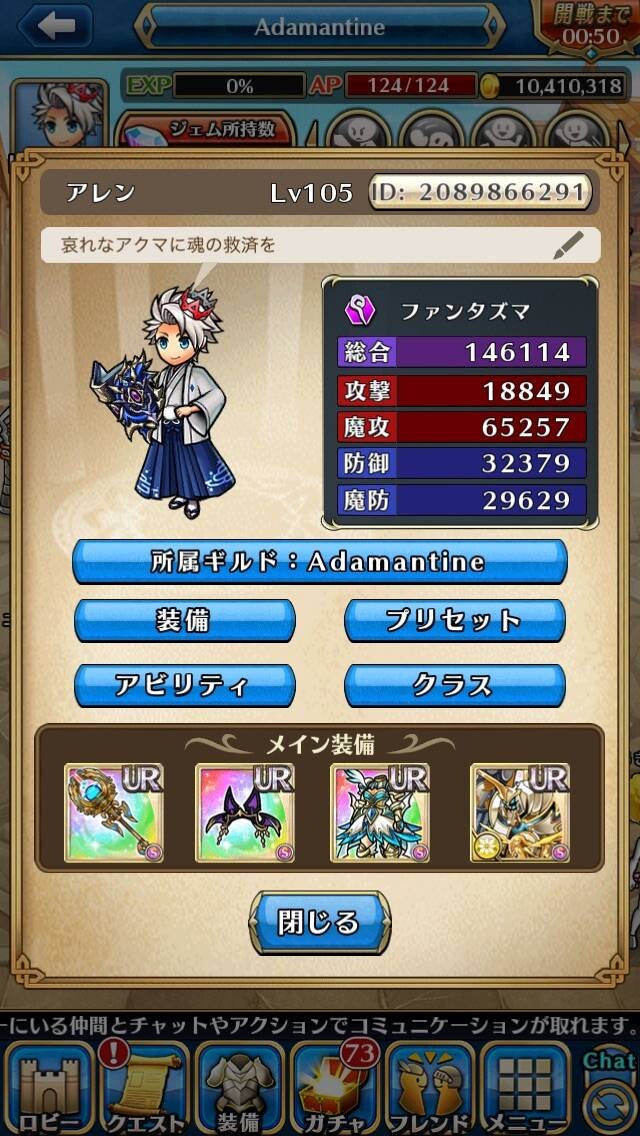The image size is (640, 1136).
Task: Open the クラス class screen
Action: click(454, 685)
